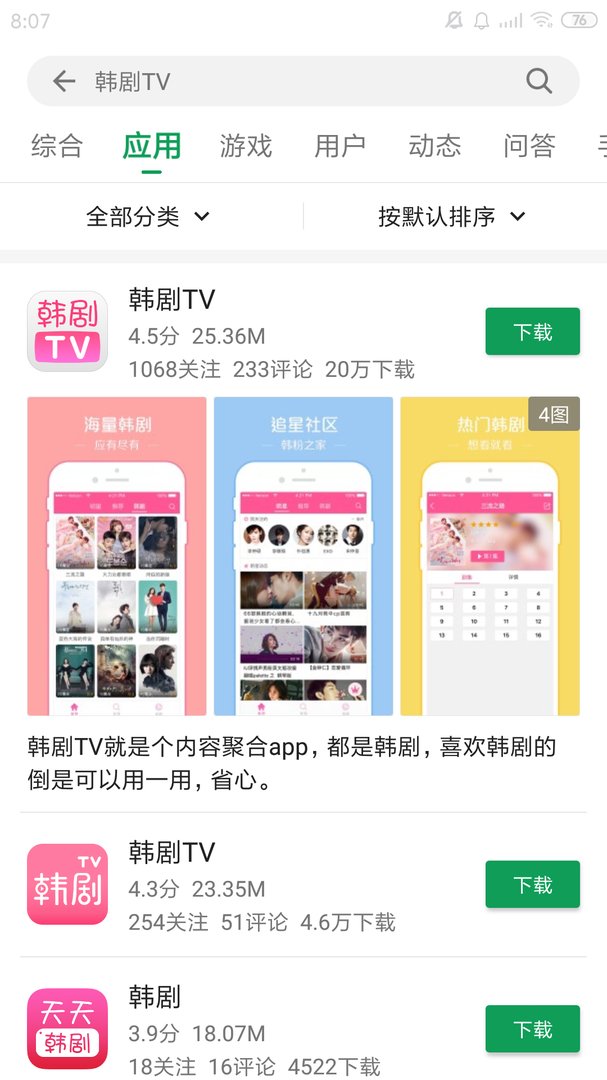
Task: Download the 韩剧 app rated 3.9分
Action: click(532, 1029)
